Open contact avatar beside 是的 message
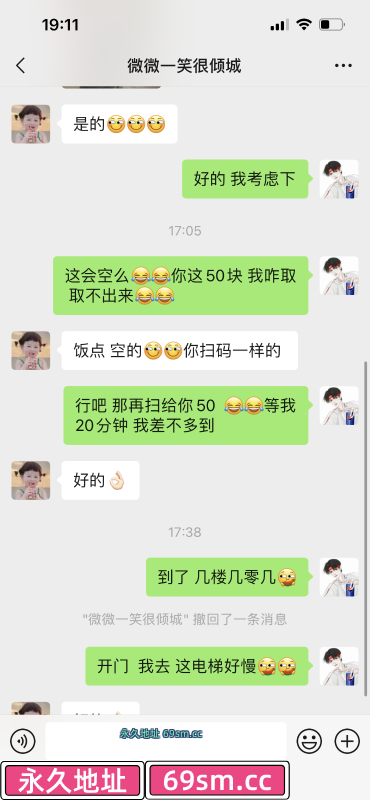The width and height of the screenshot is (370, 800). (31, 124)
